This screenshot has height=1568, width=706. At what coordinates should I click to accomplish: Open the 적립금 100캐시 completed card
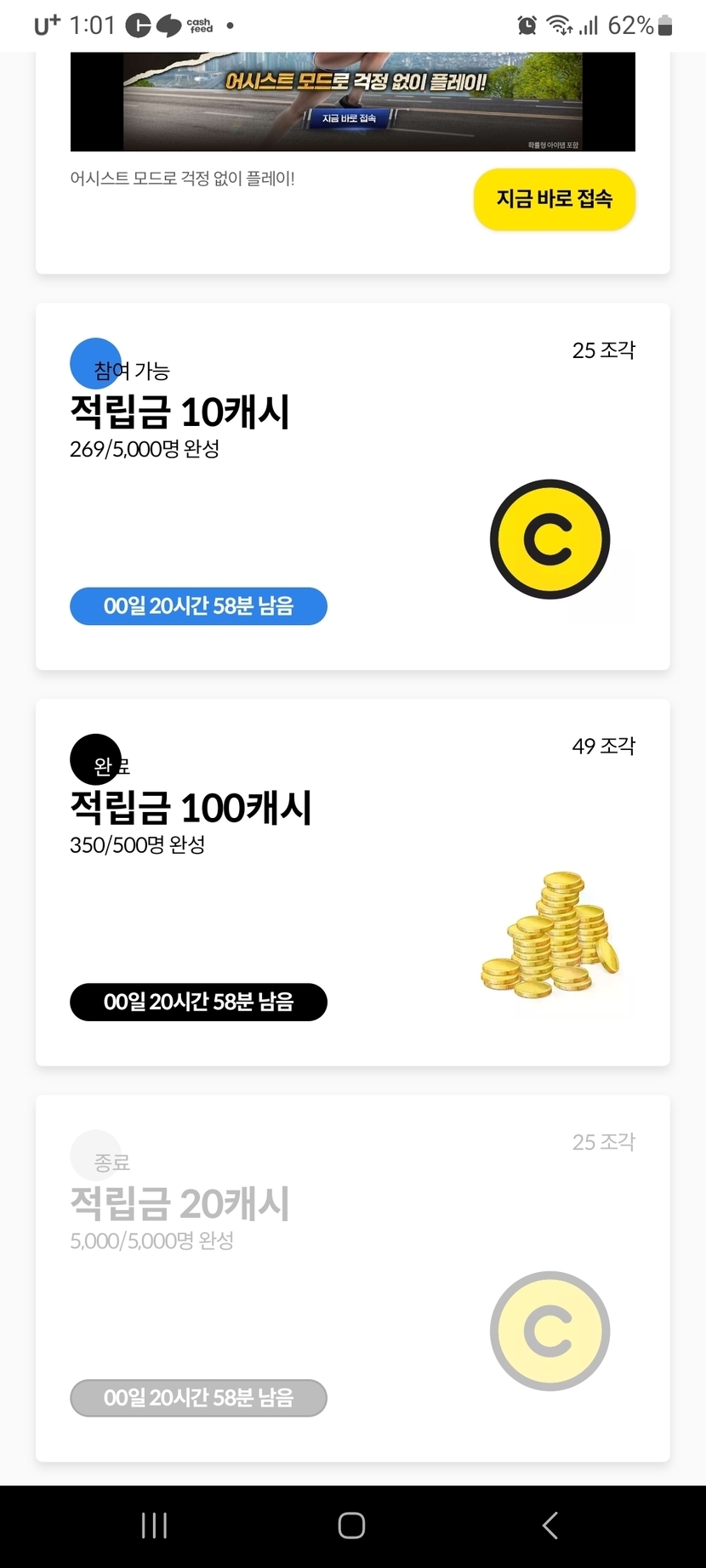tap(352, 883)
